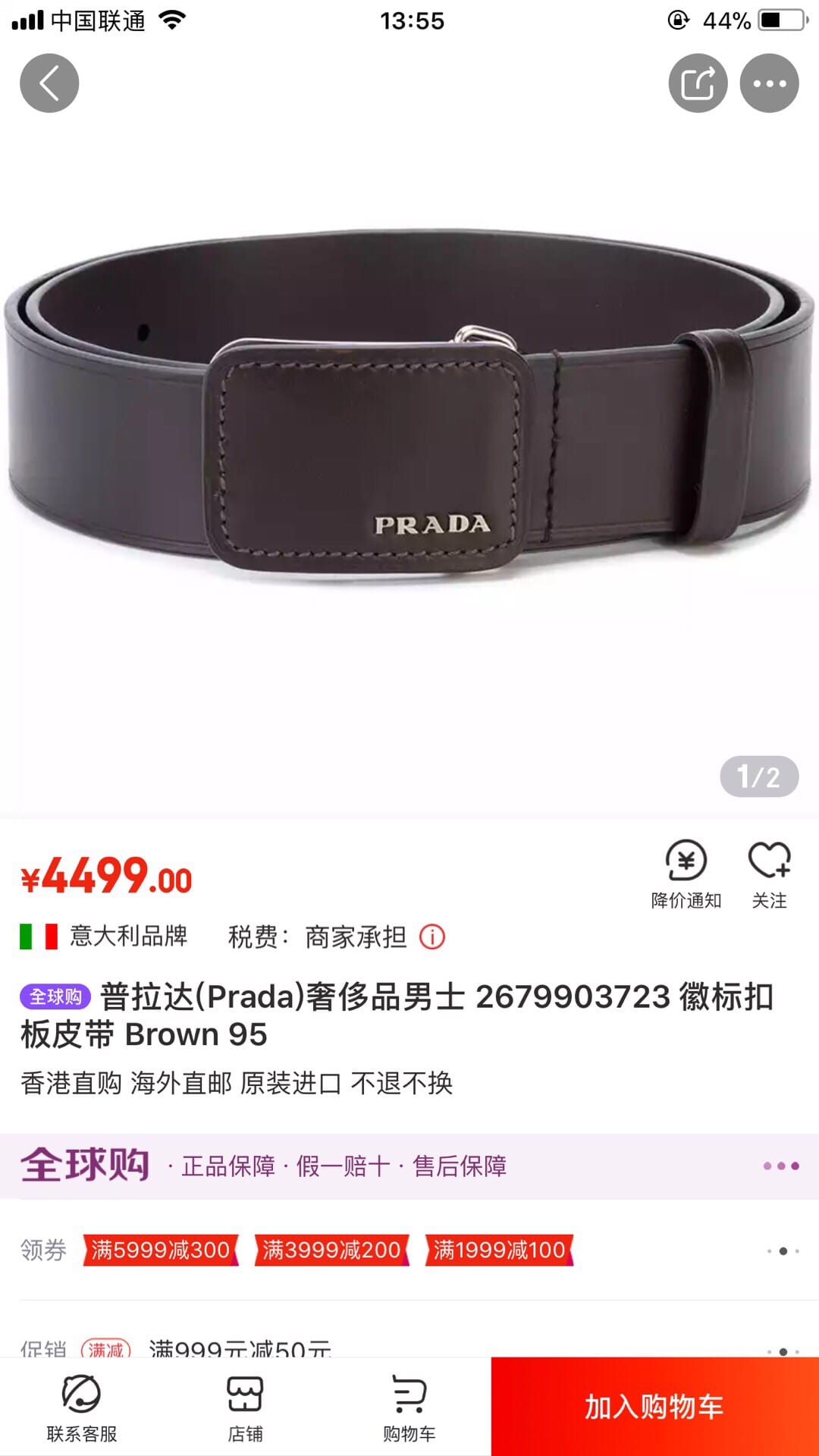This screenshot has width=819, height=1456.
Task: Add belt to cart with 加入购物车
Action: coord(654,1407)
